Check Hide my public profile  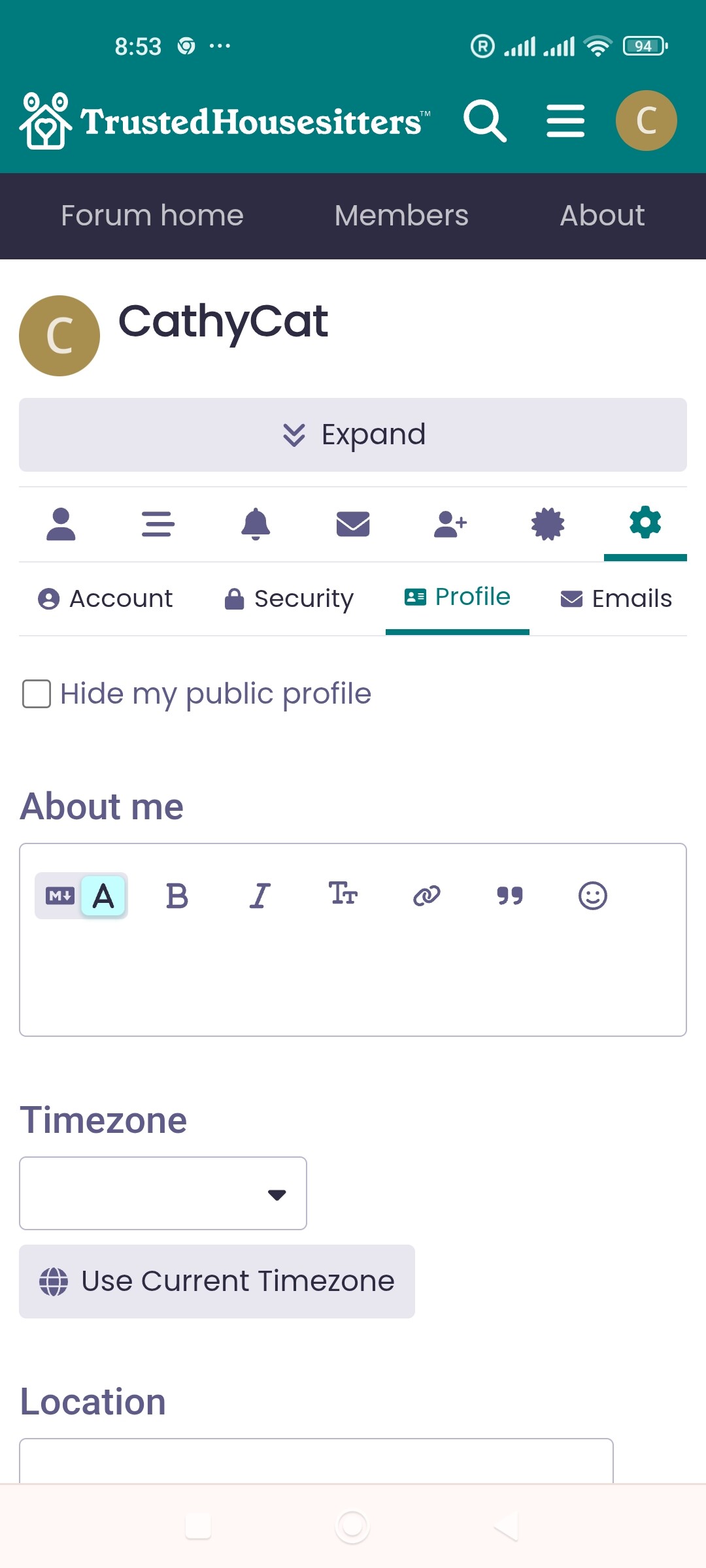(37, 694)
